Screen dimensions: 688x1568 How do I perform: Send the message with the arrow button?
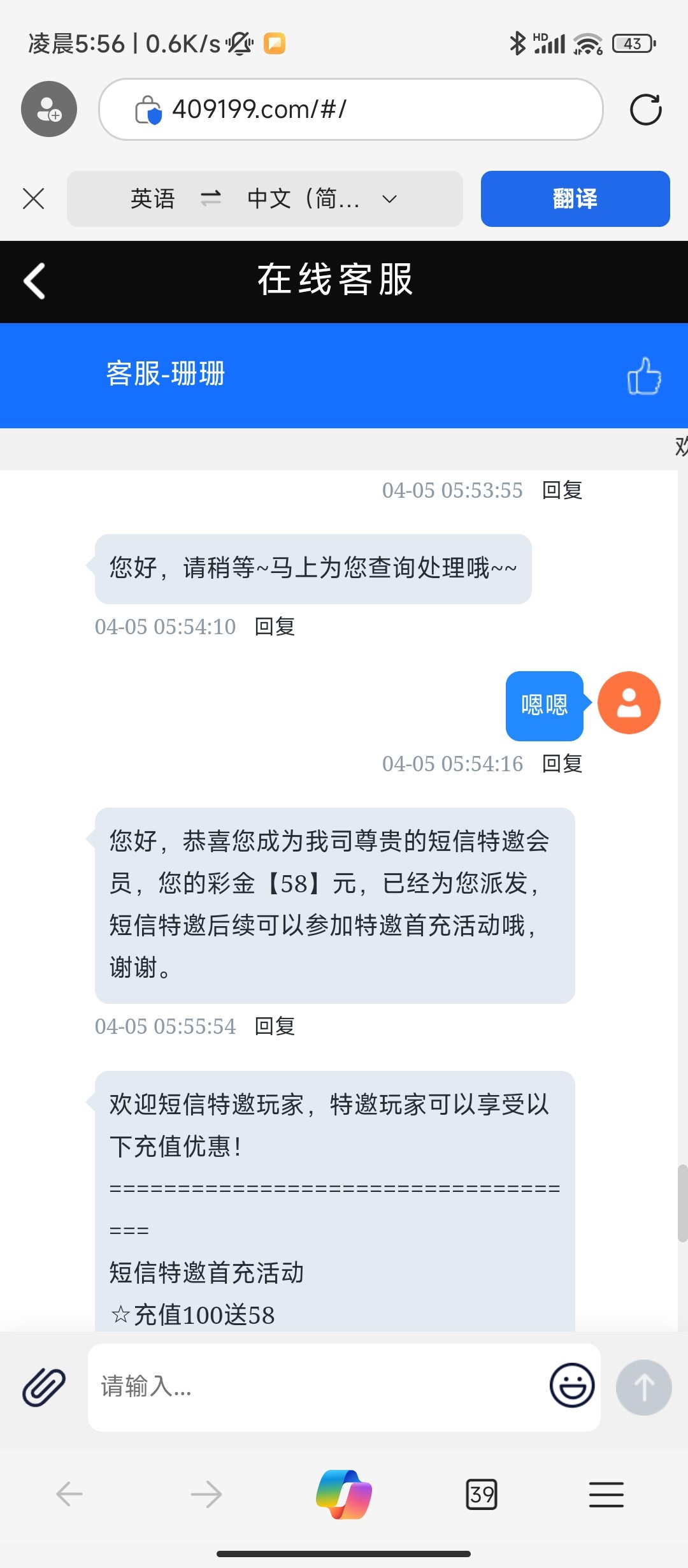point(643,1387)
